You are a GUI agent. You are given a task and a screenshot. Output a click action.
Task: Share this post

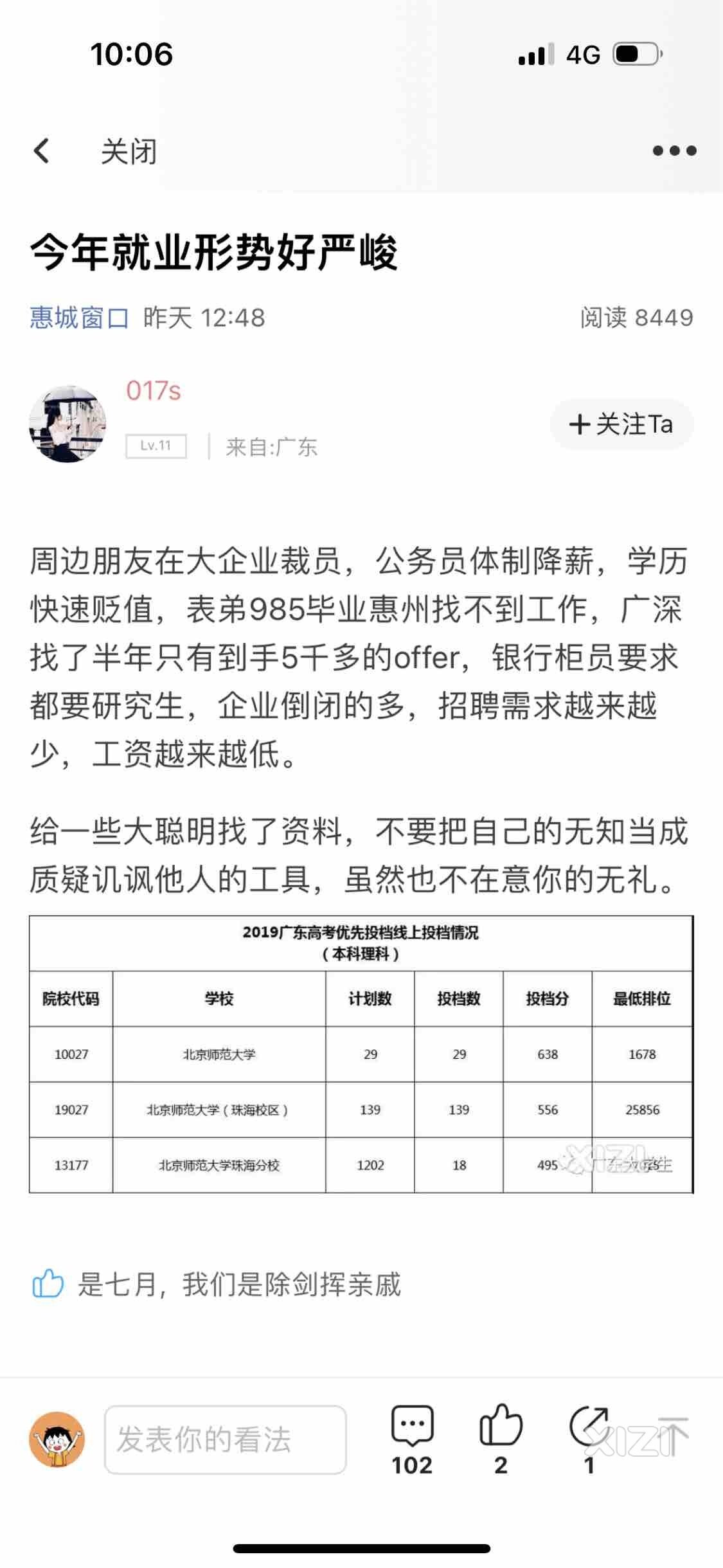[x=589, y=1439]
